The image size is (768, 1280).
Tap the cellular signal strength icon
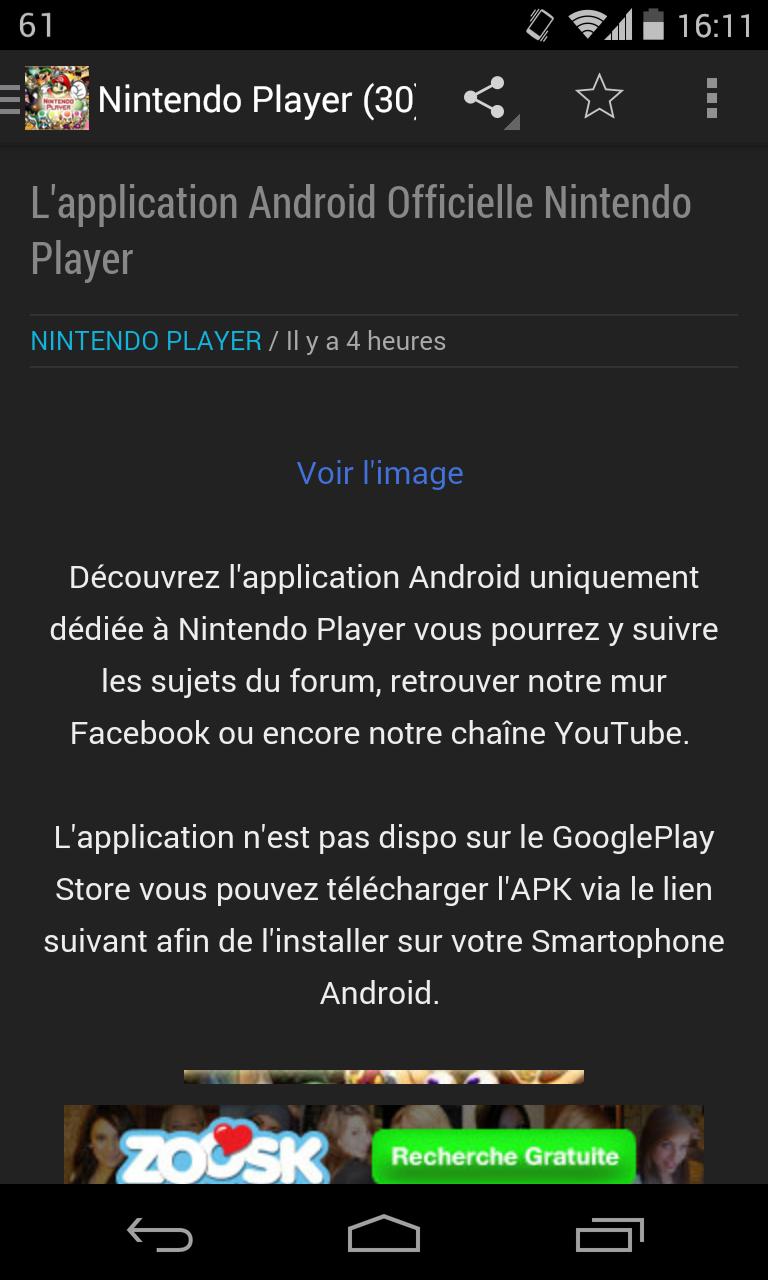(x=618, y=25)
